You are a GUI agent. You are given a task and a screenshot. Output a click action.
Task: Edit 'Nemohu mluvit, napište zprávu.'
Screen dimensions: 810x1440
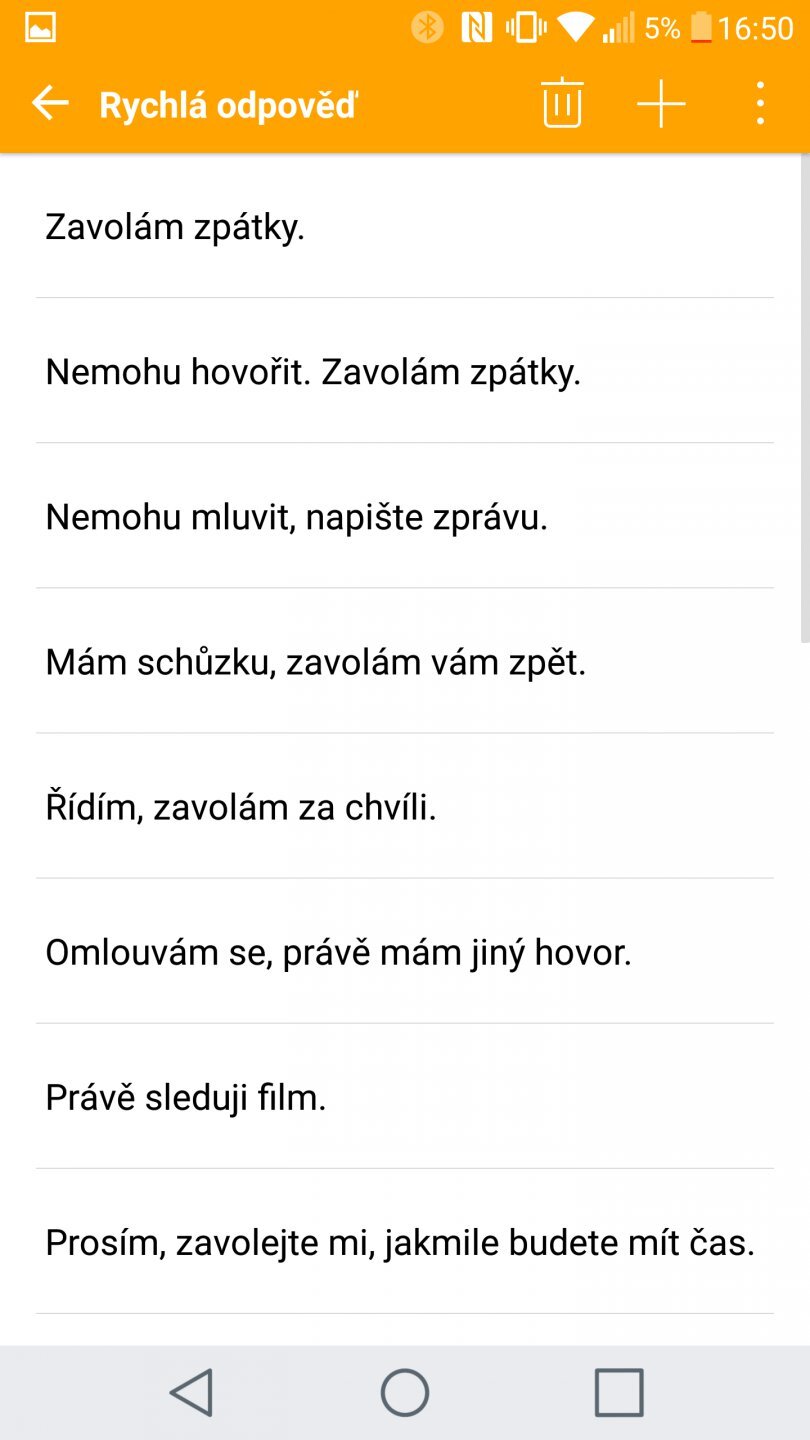[x=405, y=517]
